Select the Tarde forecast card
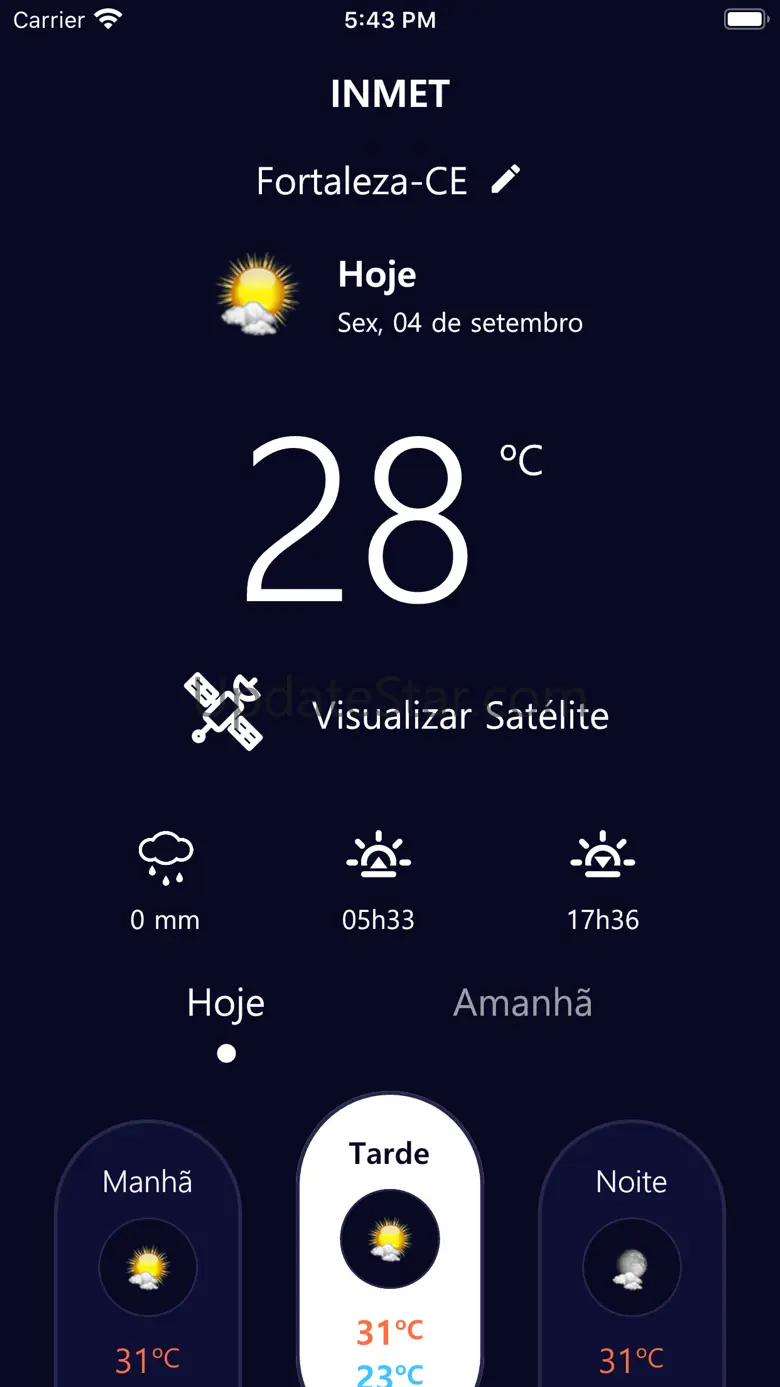The width and height of the screenshot is (780, 1387). pyautogui.click(x=390, y=1240)
